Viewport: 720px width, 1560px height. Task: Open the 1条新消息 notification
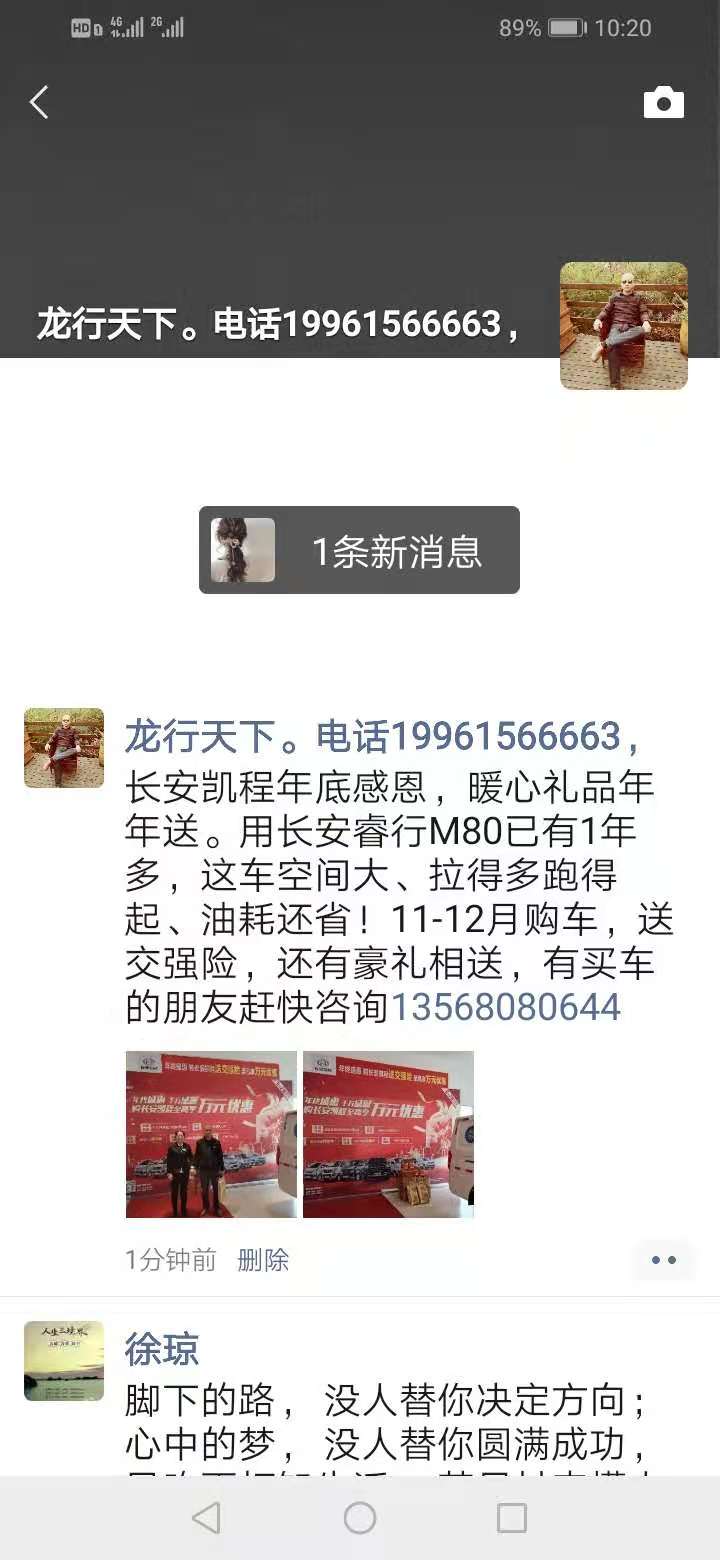tap(359, 550)
